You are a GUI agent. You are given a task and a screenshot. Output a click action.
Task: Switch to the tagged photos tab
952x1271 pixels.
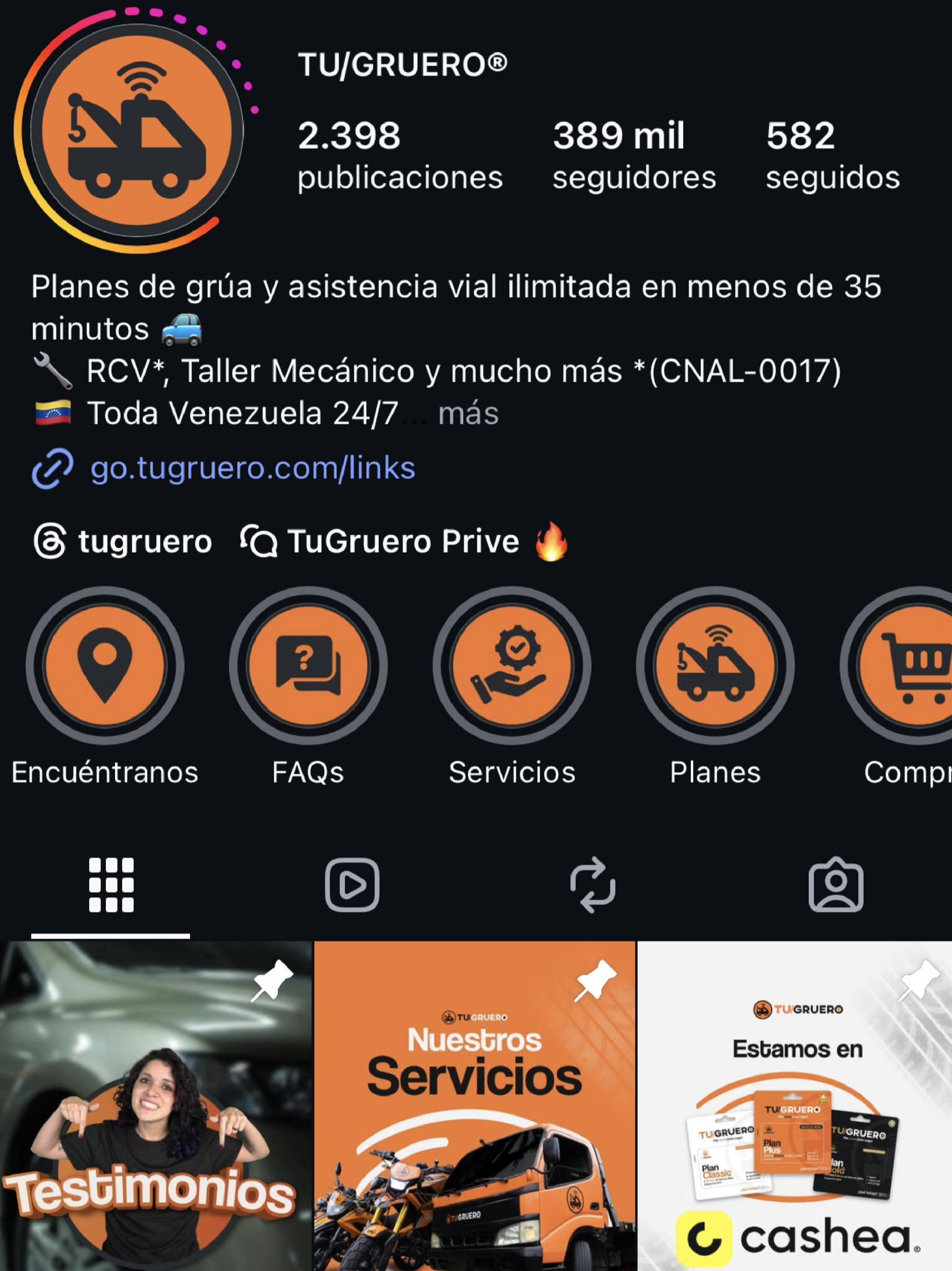836,885
